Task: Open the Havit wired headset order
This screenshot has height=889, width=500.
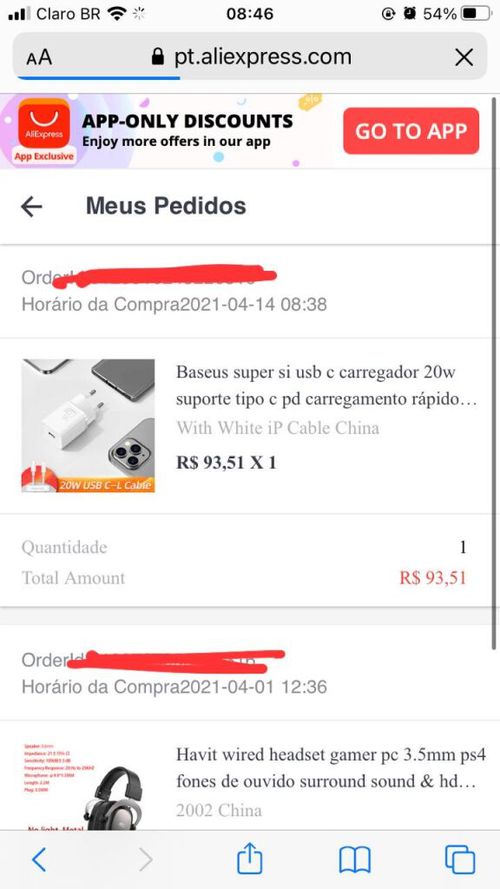Action: pyautogui.click(x=250, y=776)
